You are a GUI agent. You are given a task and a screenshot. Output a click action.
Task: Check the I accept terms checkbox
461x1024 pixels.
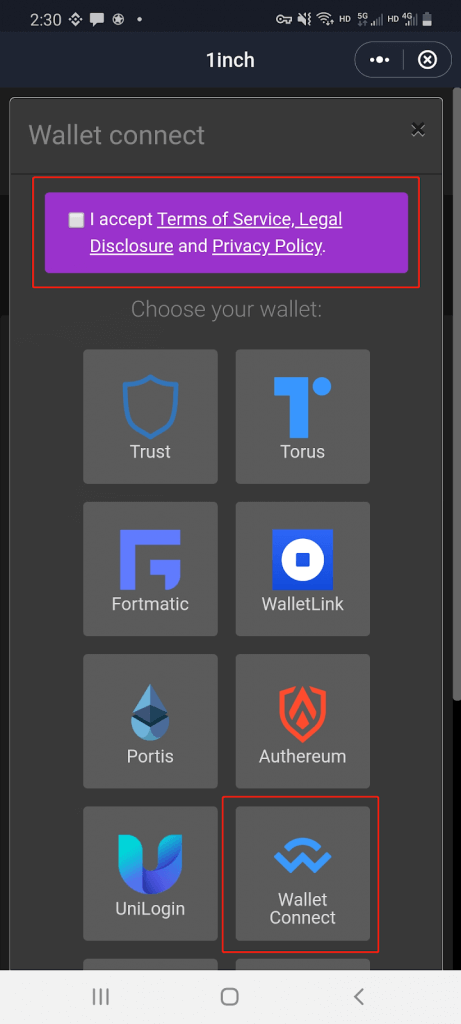(x=76, y=220)
